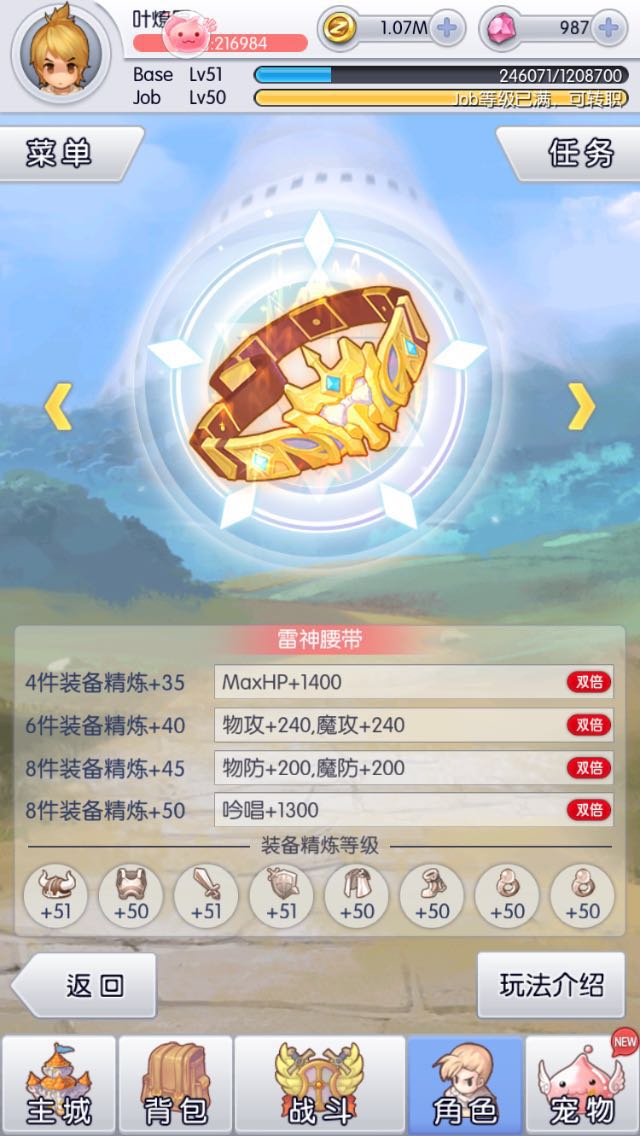Switch to the 主城 tab
Viewport: 640px width, 1136px height.
(58, 1085)
